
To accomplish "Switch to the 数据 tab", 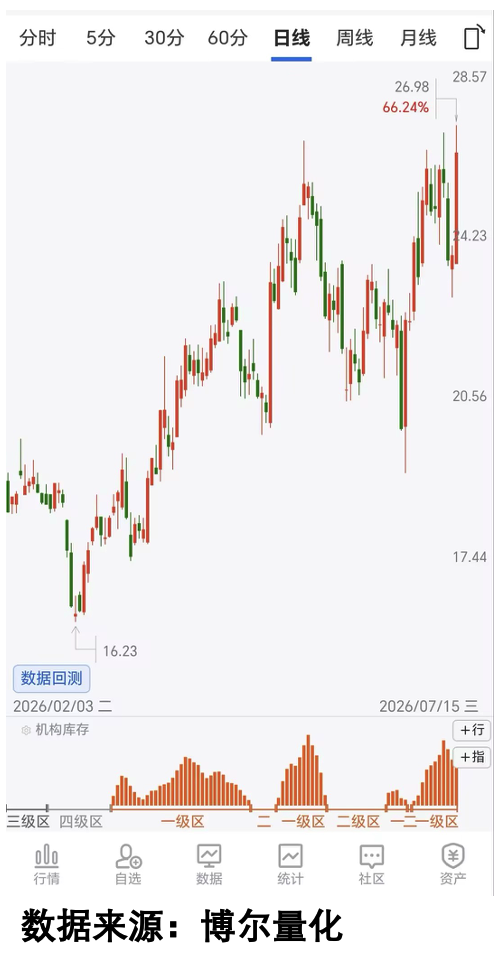I will (209, 865).
